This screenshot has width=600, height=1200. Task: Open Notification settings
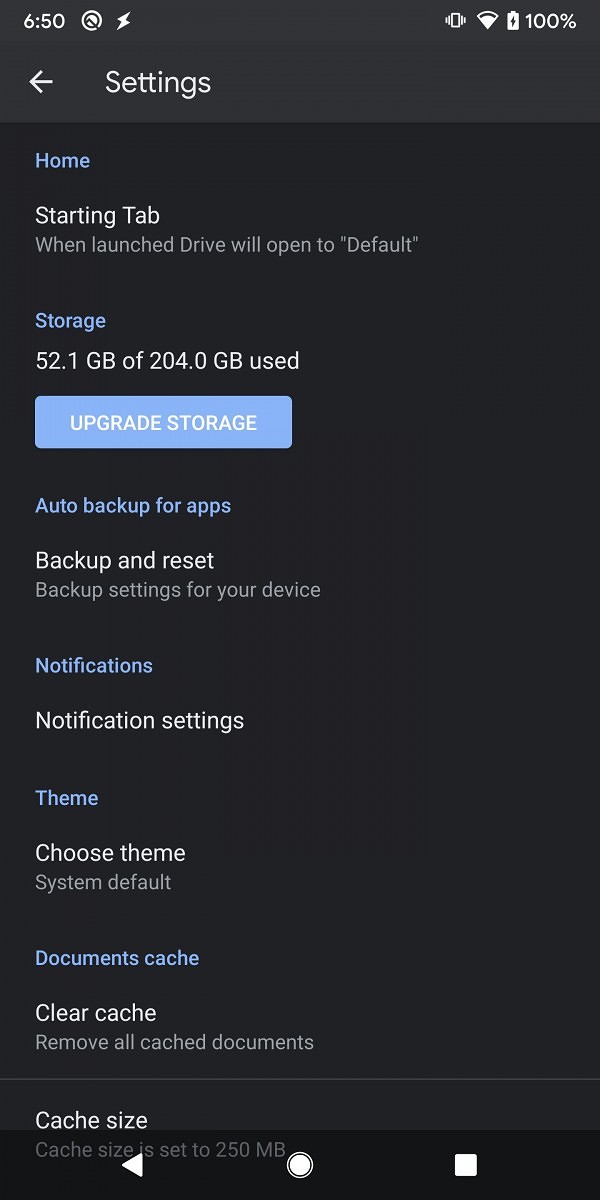300,721
